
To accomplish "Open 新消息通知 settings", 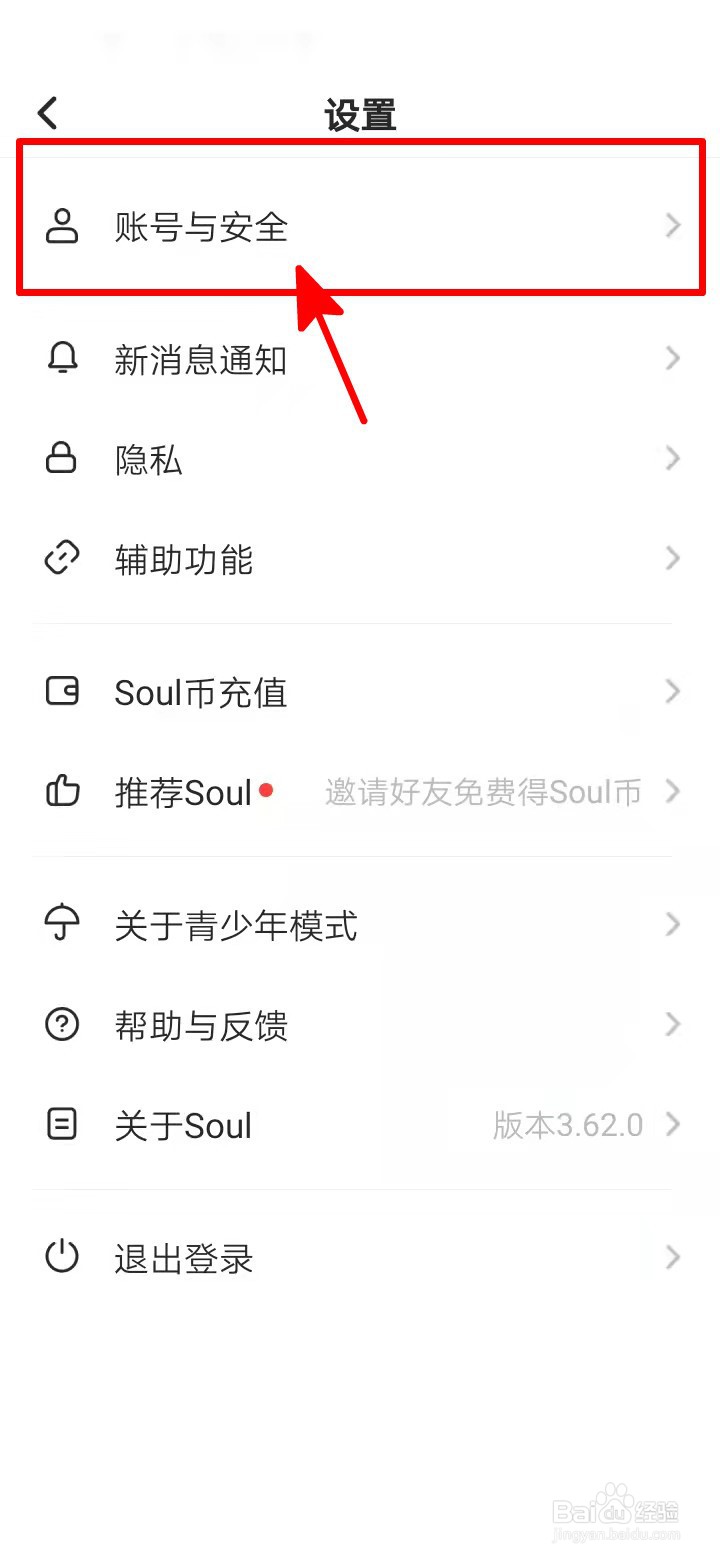I will (360, 359).
